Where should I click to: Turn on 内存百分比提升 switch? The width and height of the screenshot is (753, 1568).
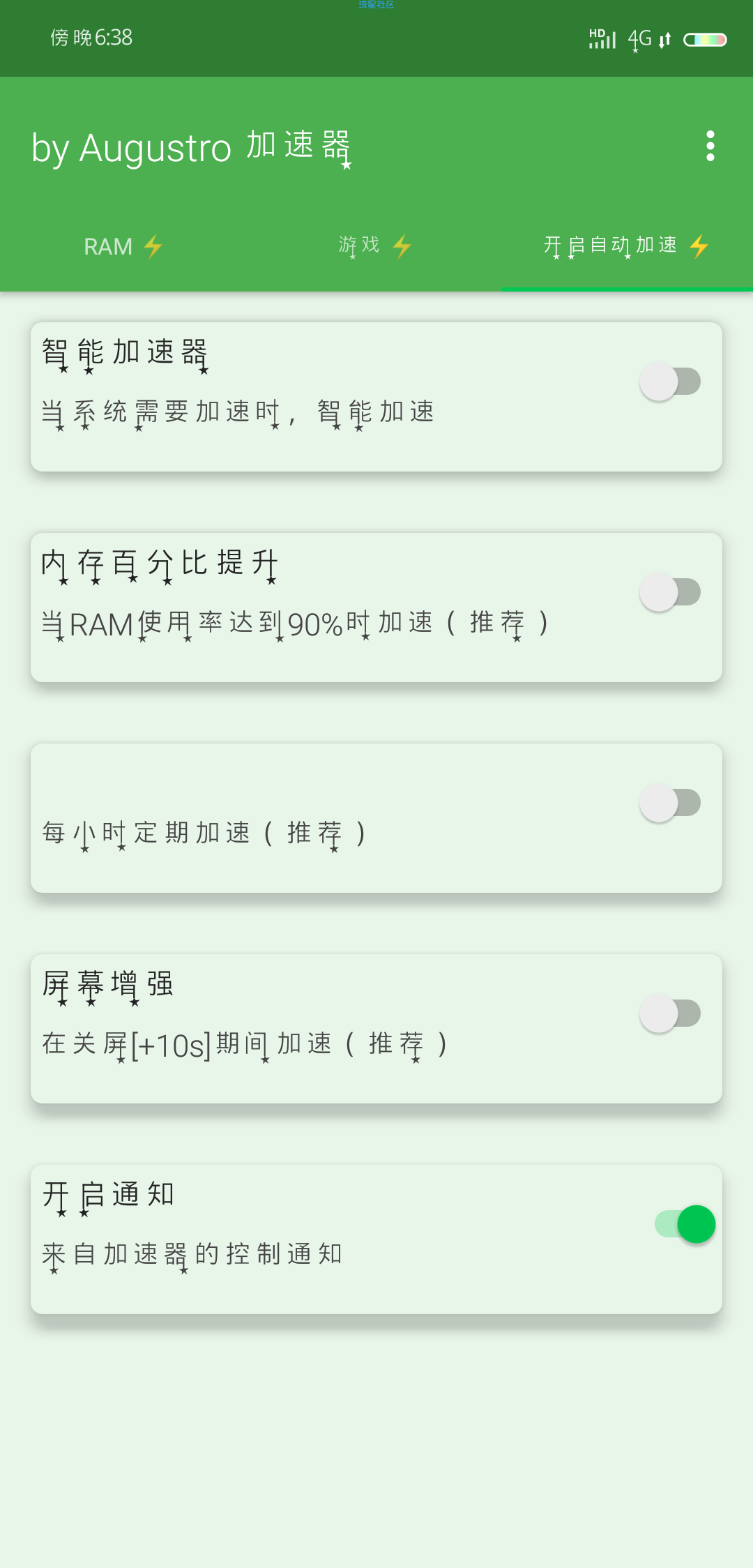pos(670,592)
